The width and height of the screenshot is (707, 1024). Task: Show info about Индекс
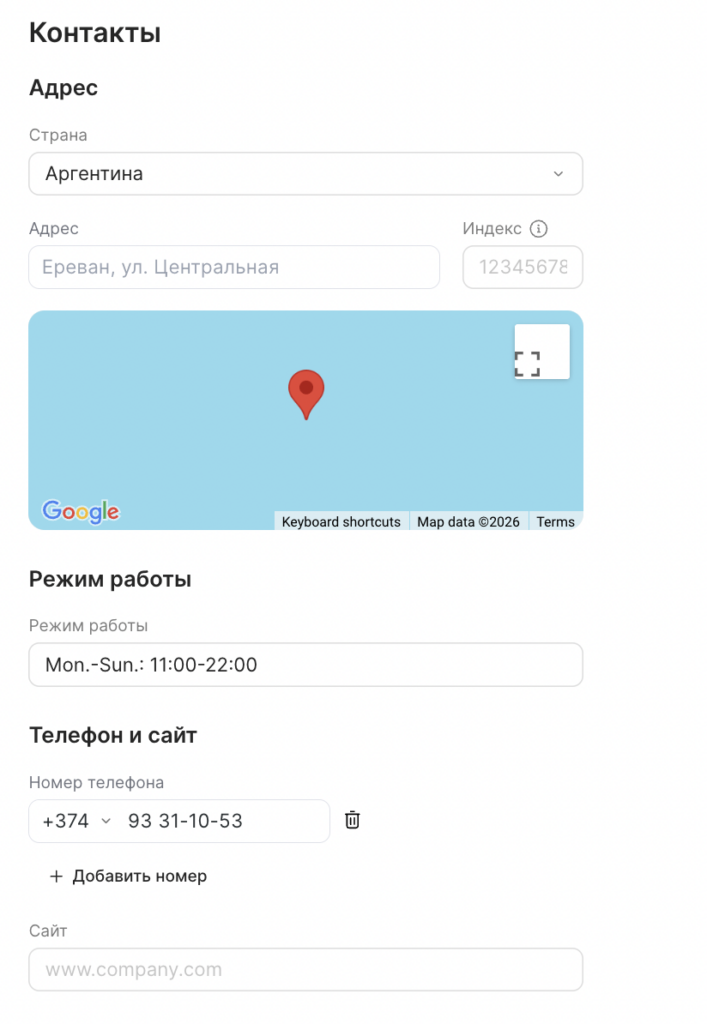pyautogui.click(x=538, y=229)
